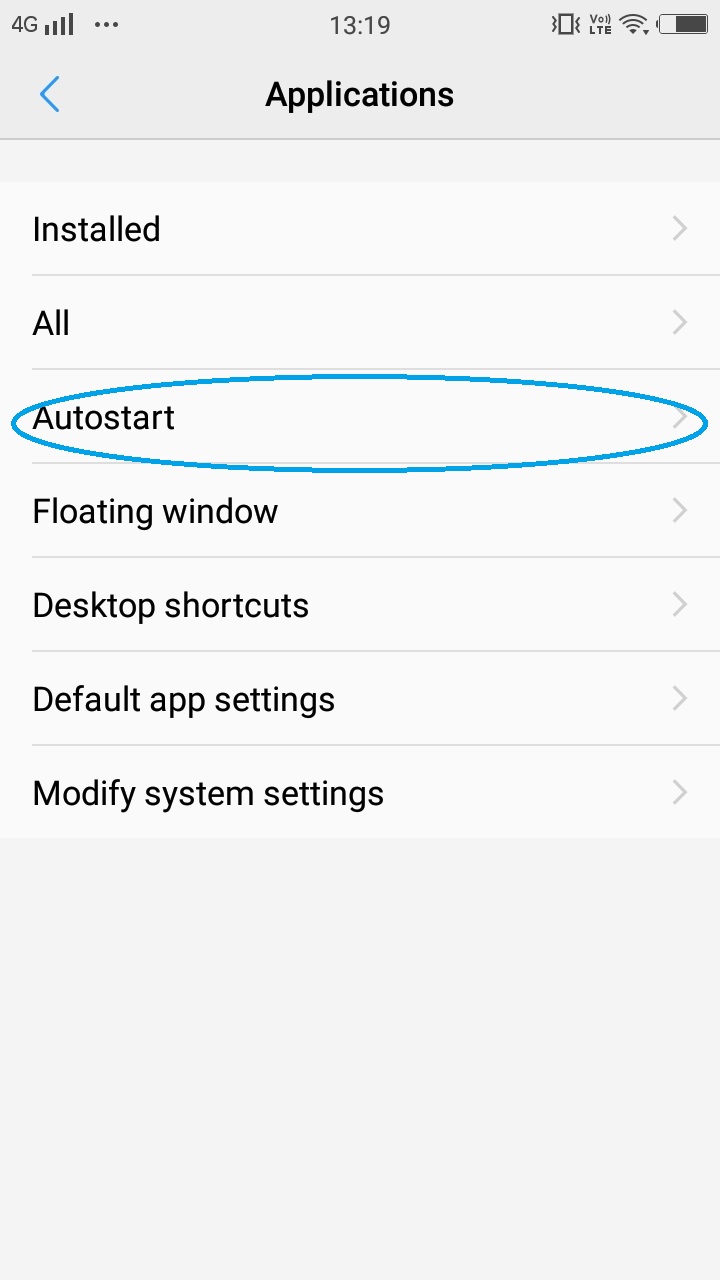Open Floating window settings
This screenshot has height=1280, width=720.
360,511
